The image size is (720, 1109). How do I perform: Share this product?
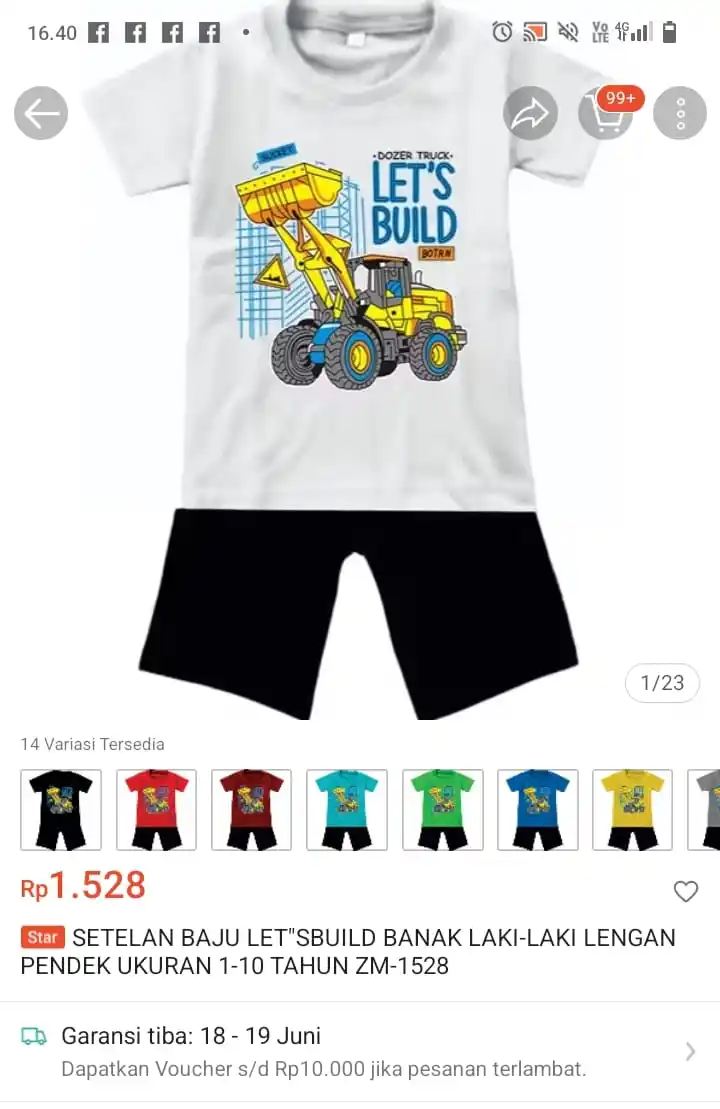[x=530, y=114]
